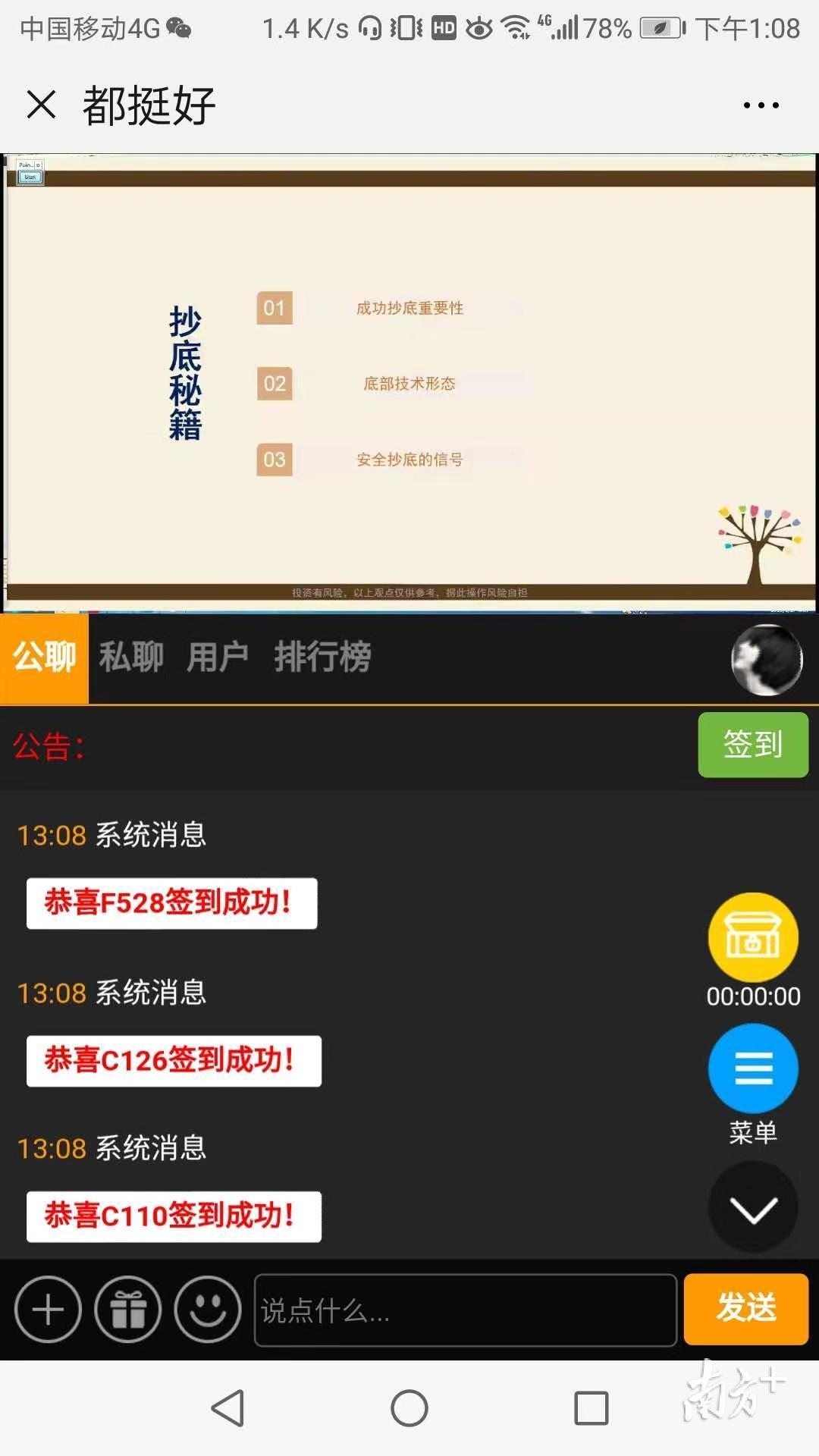Go to the system home screen
The height and width of the screenshot is (1456, 819).
click(x=409, y=1408)
